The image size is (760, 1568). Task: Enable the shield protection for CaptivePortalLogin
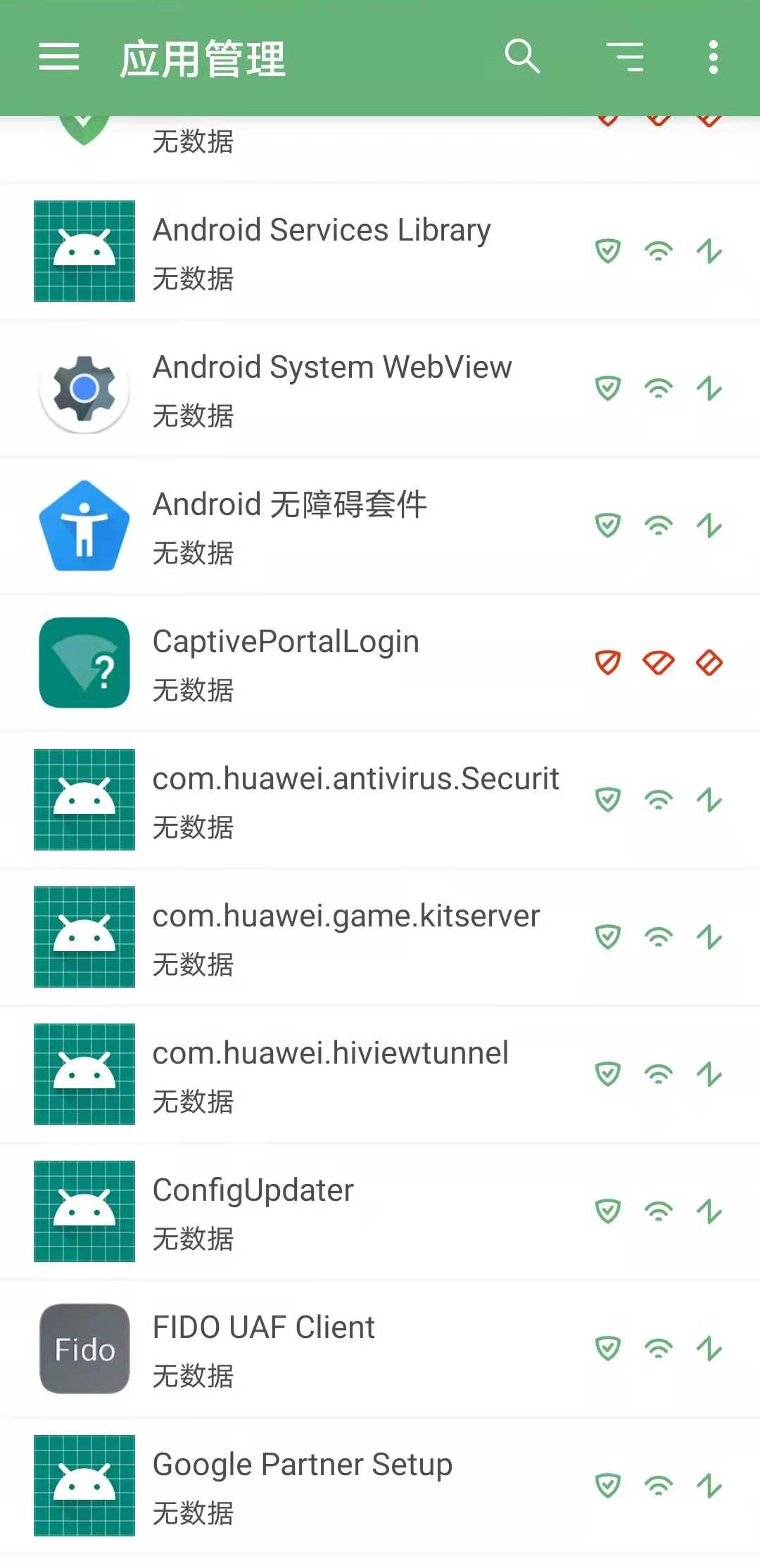coord(608,663)
